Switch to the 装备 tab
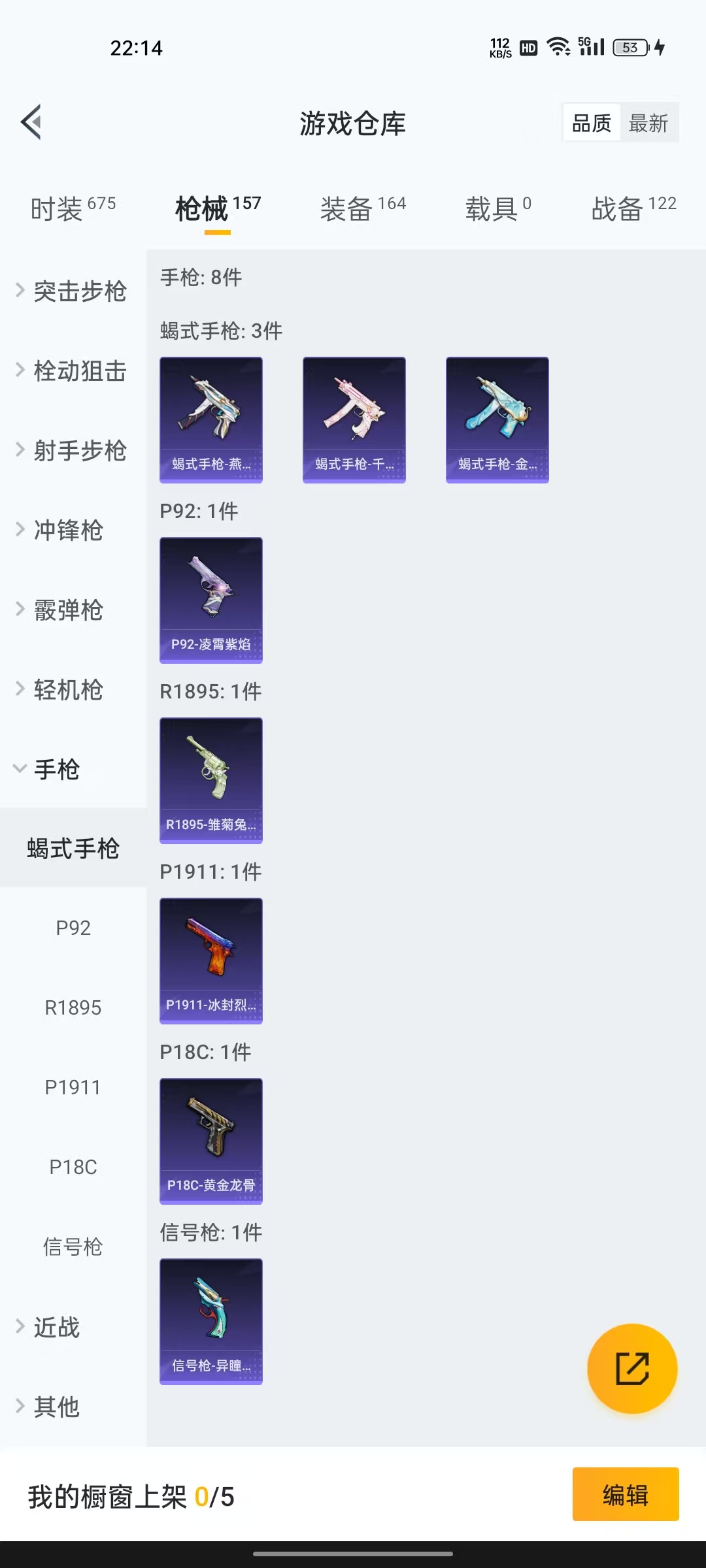706x1568 pixels. [363, 209]
